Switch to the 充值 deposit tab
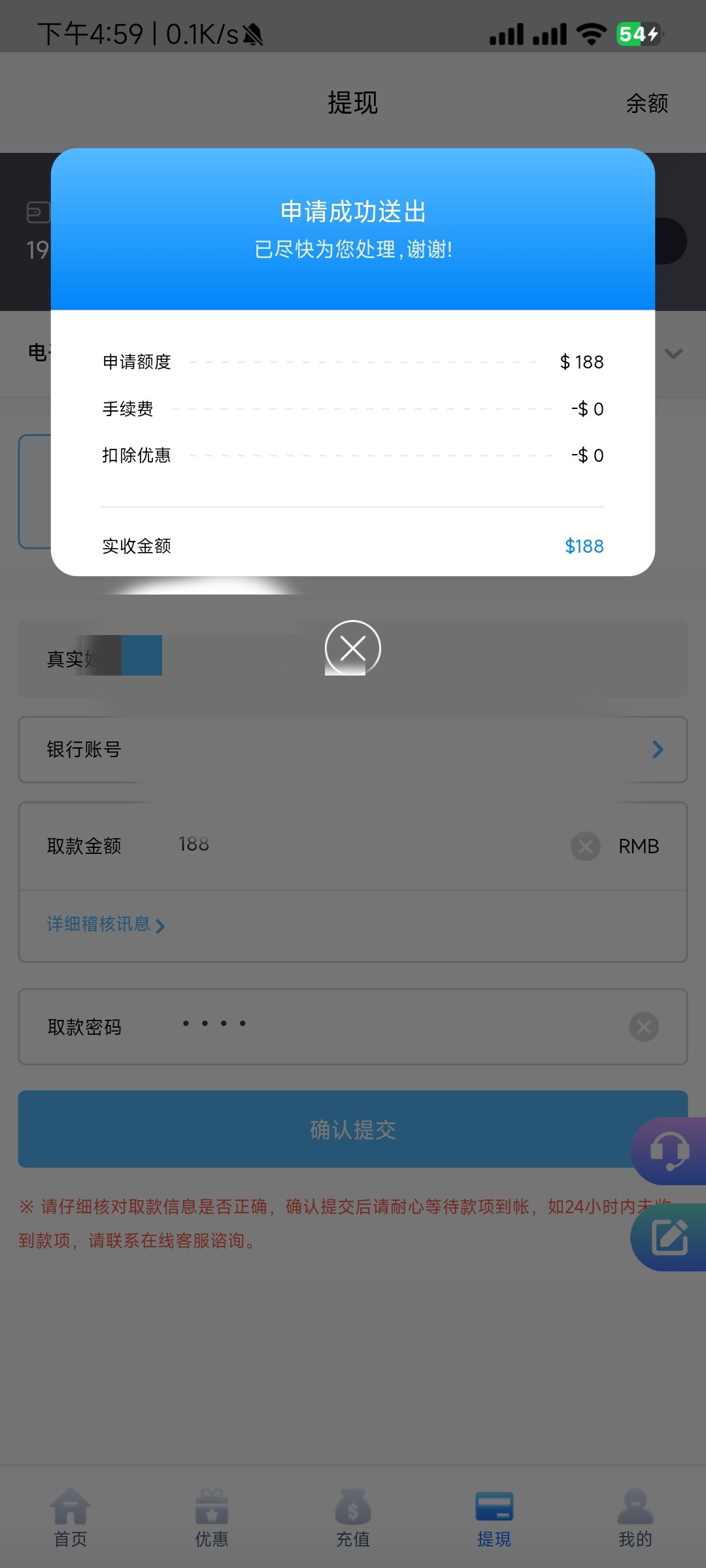The height and width of the screenshot is (1568, 706). point(353,1517)
